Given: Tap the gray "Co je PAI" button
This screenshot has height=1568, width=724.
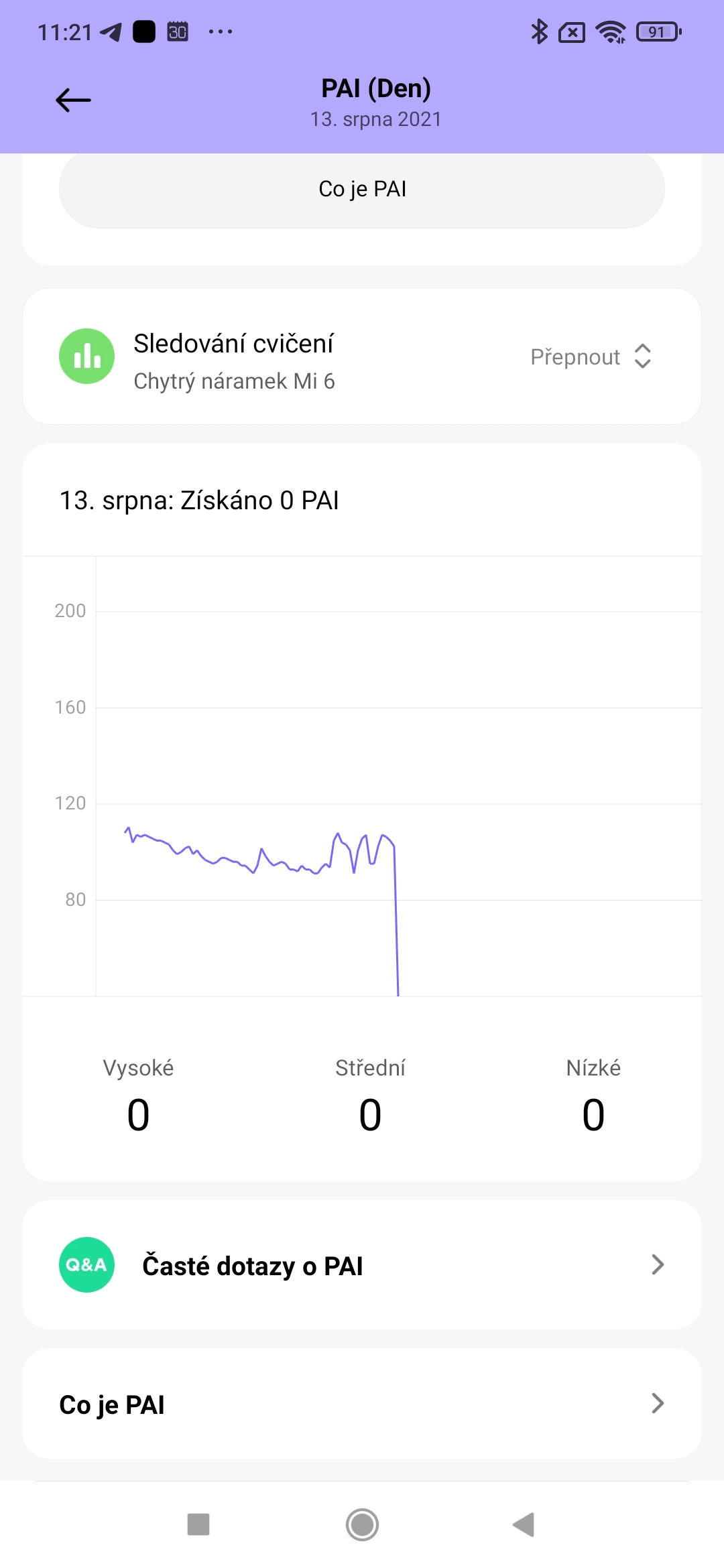Looking at the screenshot, I should coord(362,190).
